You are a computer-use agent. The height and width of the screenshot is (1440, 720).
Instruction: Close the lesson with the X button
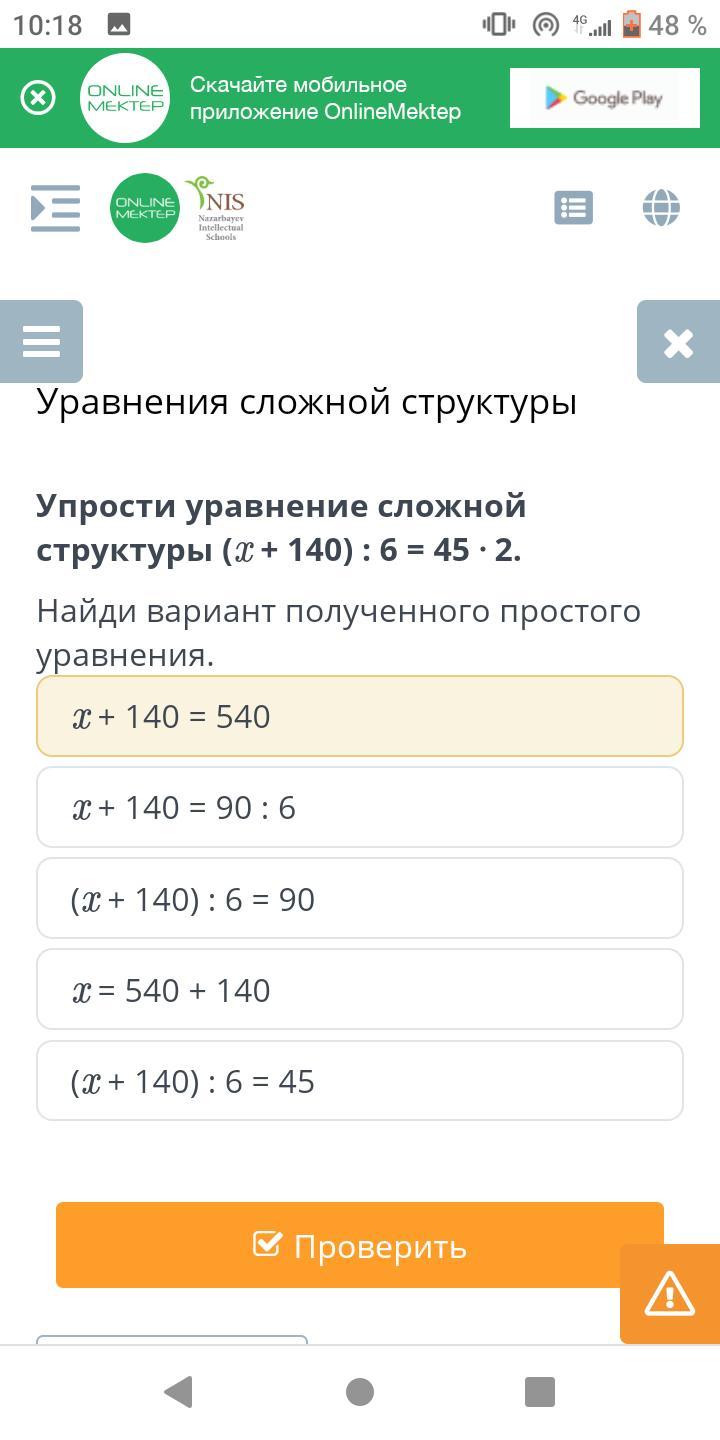point(678,341)
